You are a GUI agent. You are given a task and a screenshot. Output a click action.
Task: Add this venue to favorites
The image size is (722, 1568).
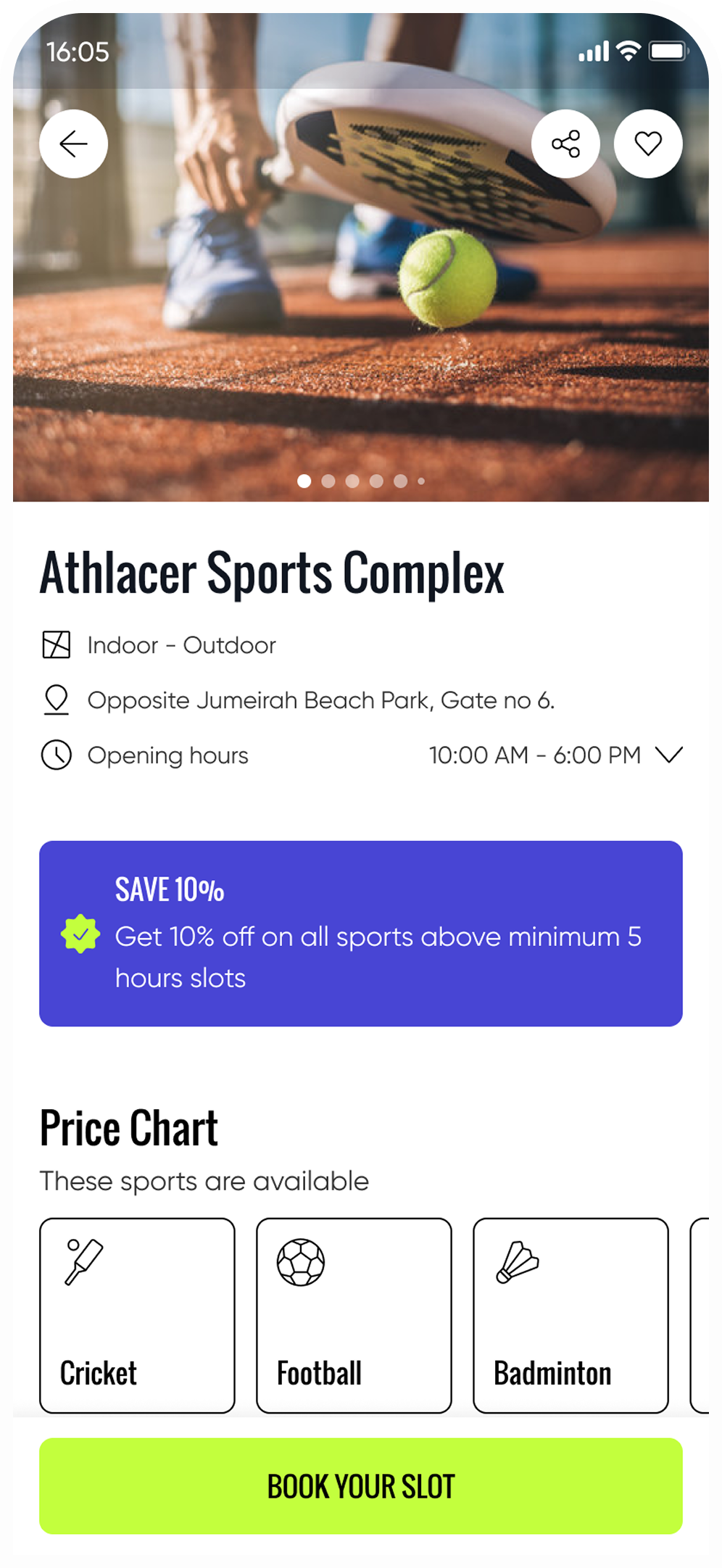coord(648,144)
